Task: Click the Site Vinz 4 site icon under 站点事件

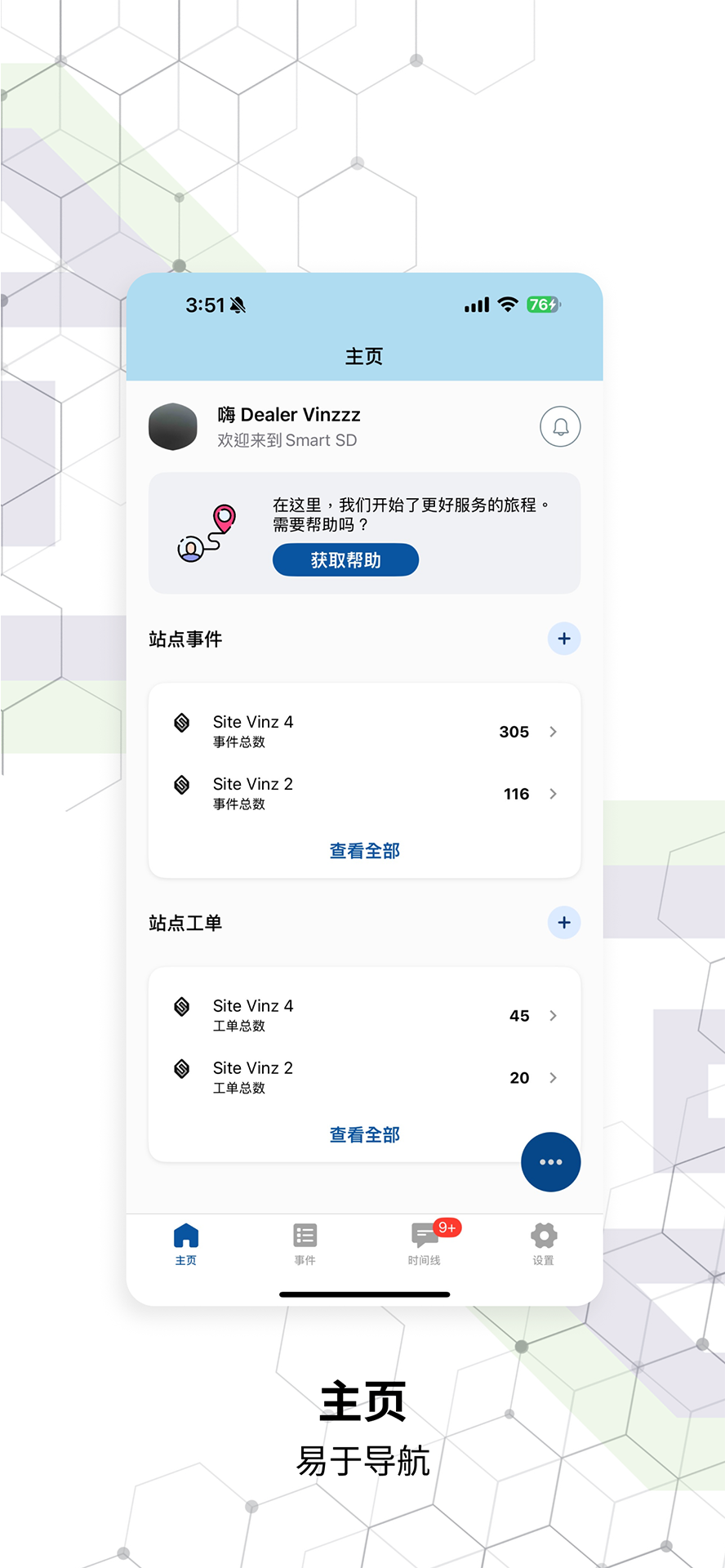Action: coord(181,724)
